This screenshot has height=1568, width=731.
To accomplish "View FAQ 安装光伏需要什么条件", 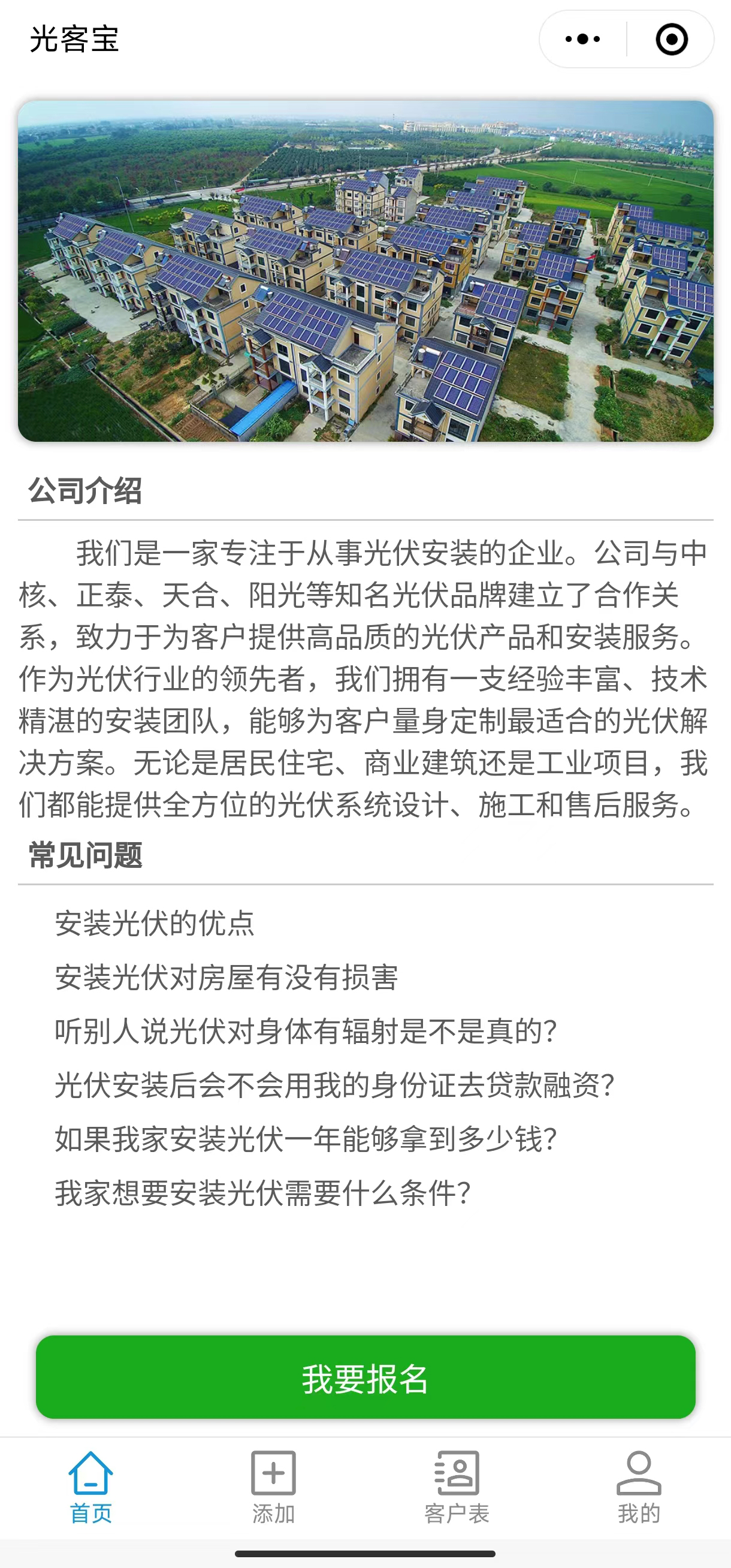I will point(262,1193).
